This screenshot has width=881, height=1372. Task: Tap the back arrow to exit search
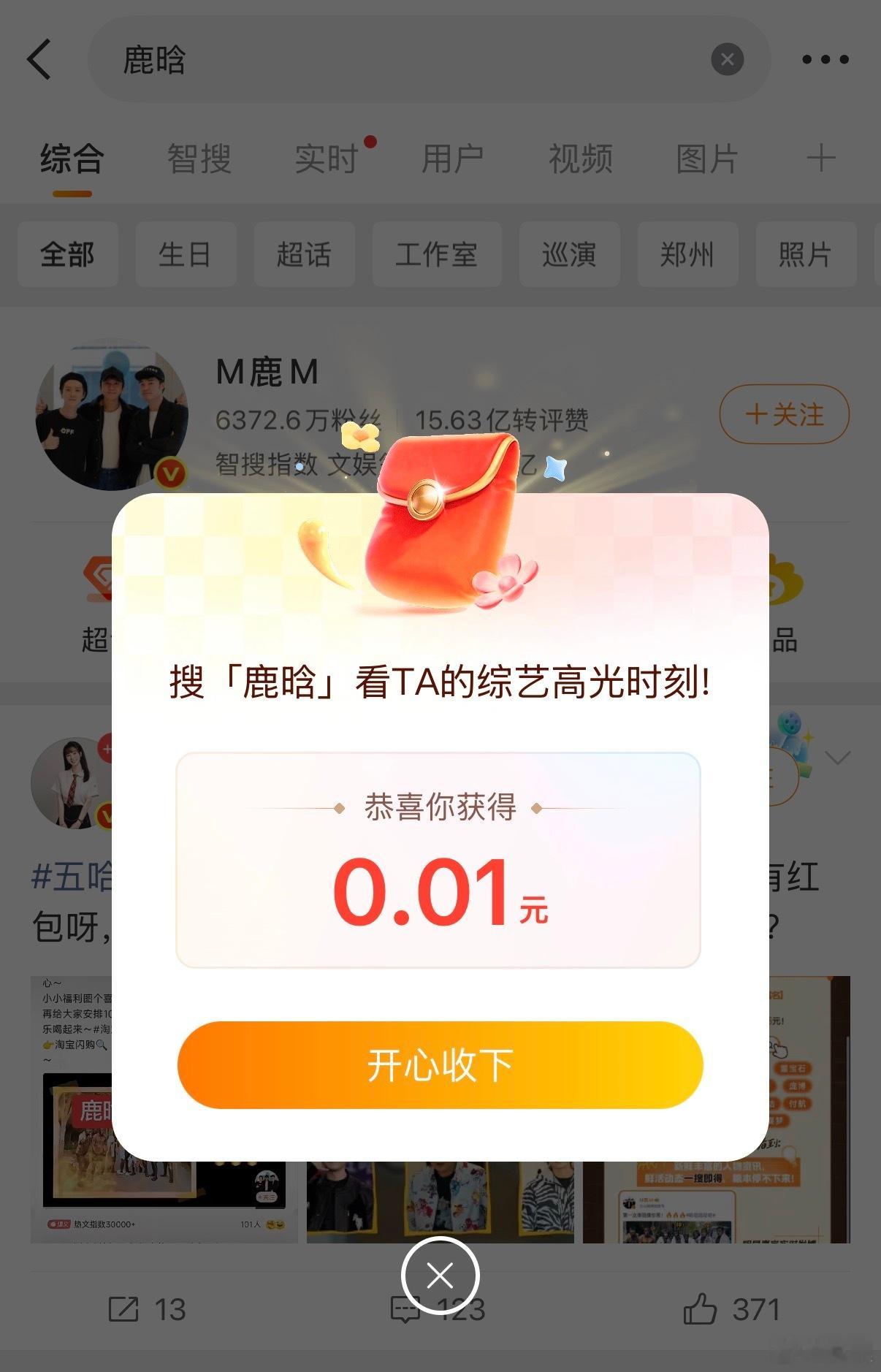click(x=40, y=59)
